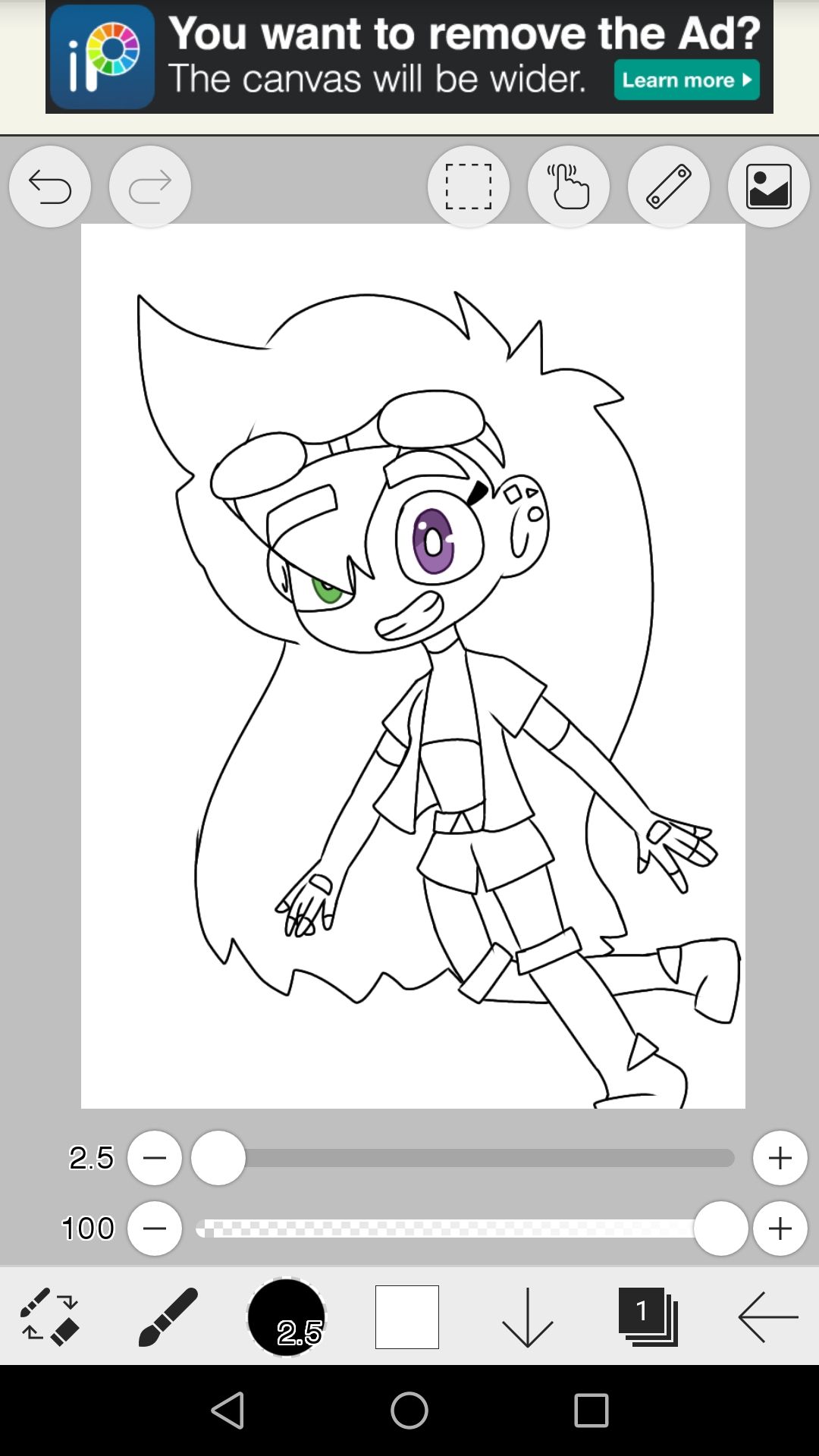Tap the opacity slider track

pos(464,1228)
